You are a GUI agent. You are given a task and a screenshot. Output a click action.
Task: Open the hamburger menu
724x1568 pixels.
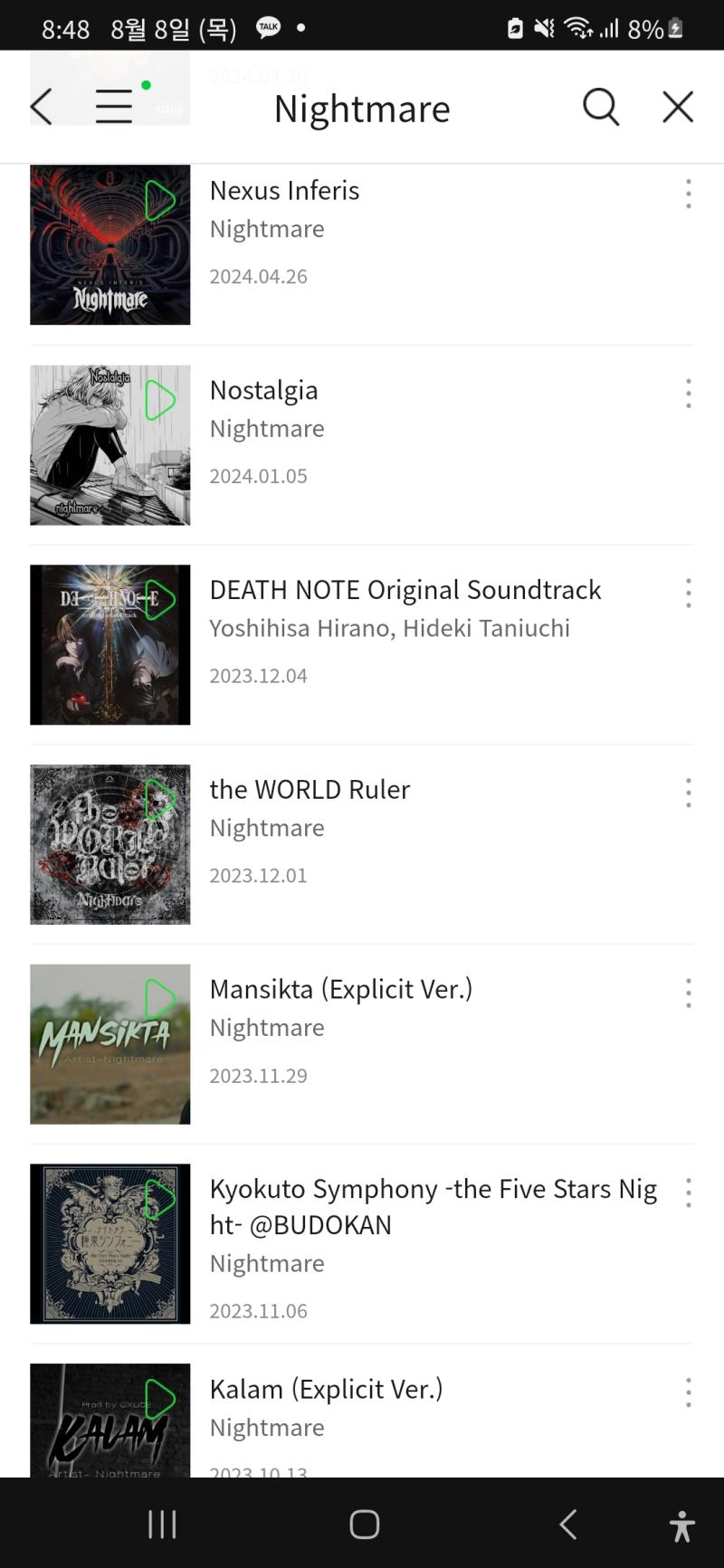click(114, 107)
